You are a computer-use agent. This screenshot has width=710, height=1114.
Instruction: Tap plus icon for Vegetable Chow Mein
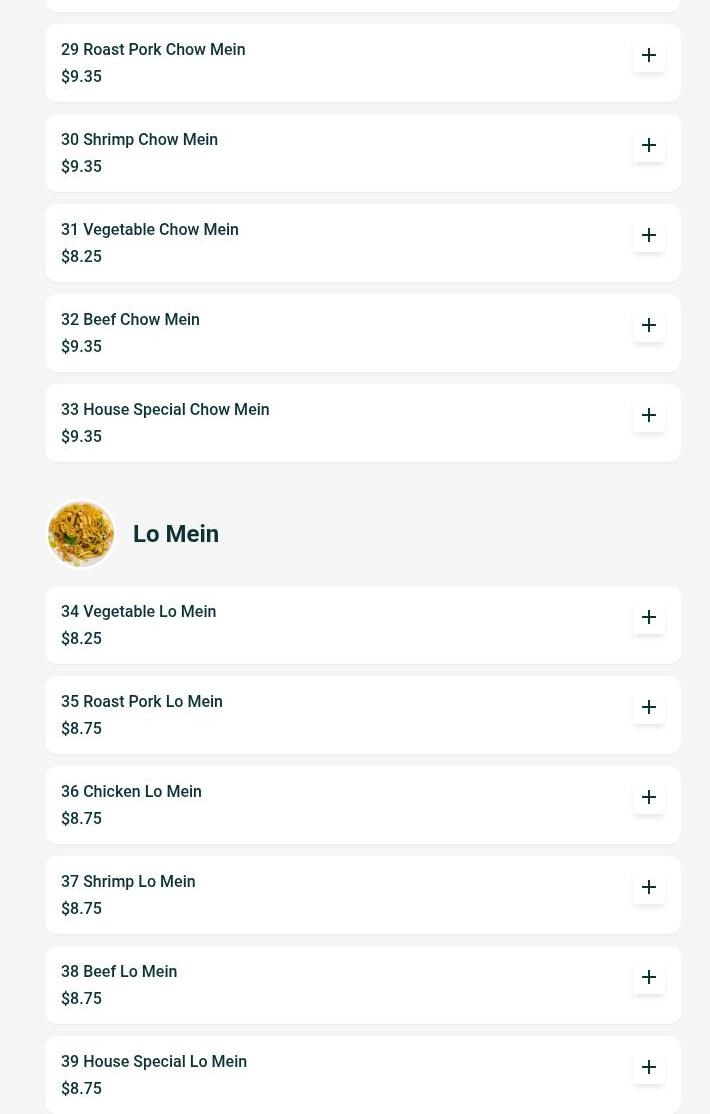[x=649, y=235]
